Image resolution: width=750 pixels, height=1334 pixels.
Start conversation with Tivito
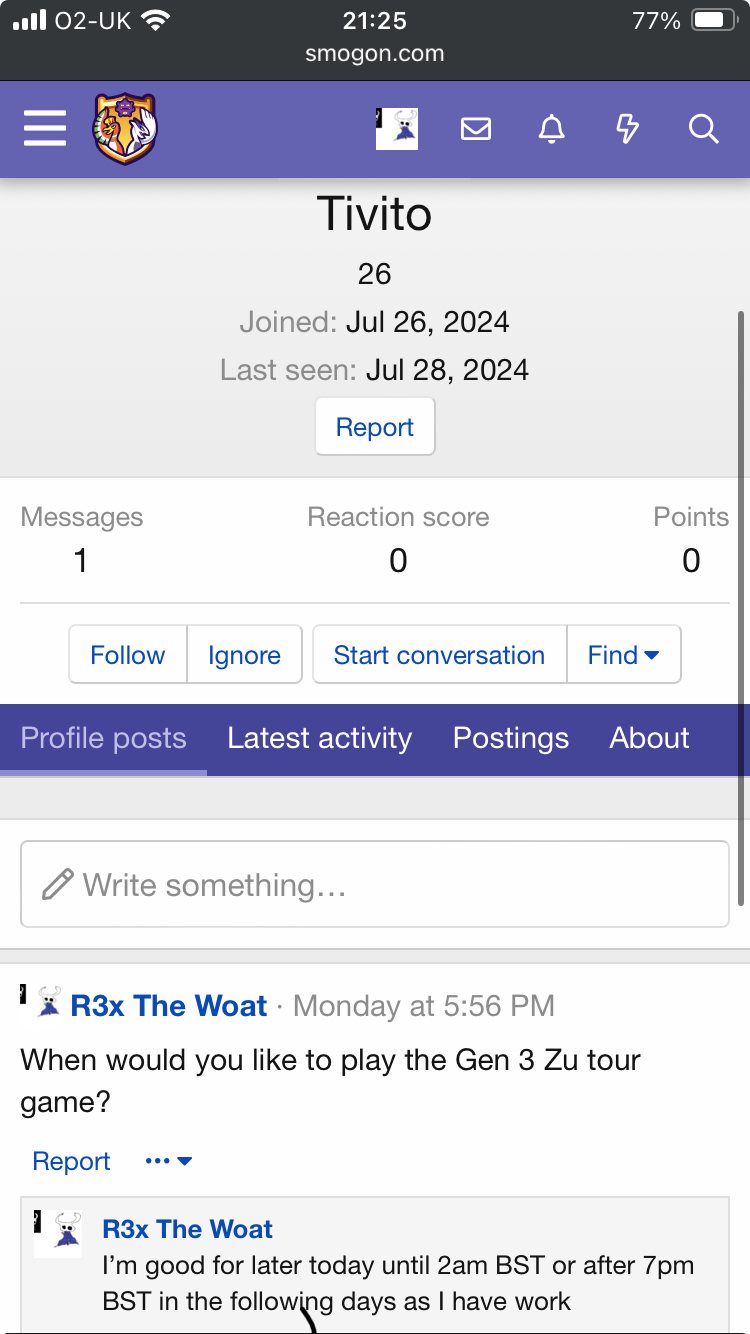[x=439, y=655]
